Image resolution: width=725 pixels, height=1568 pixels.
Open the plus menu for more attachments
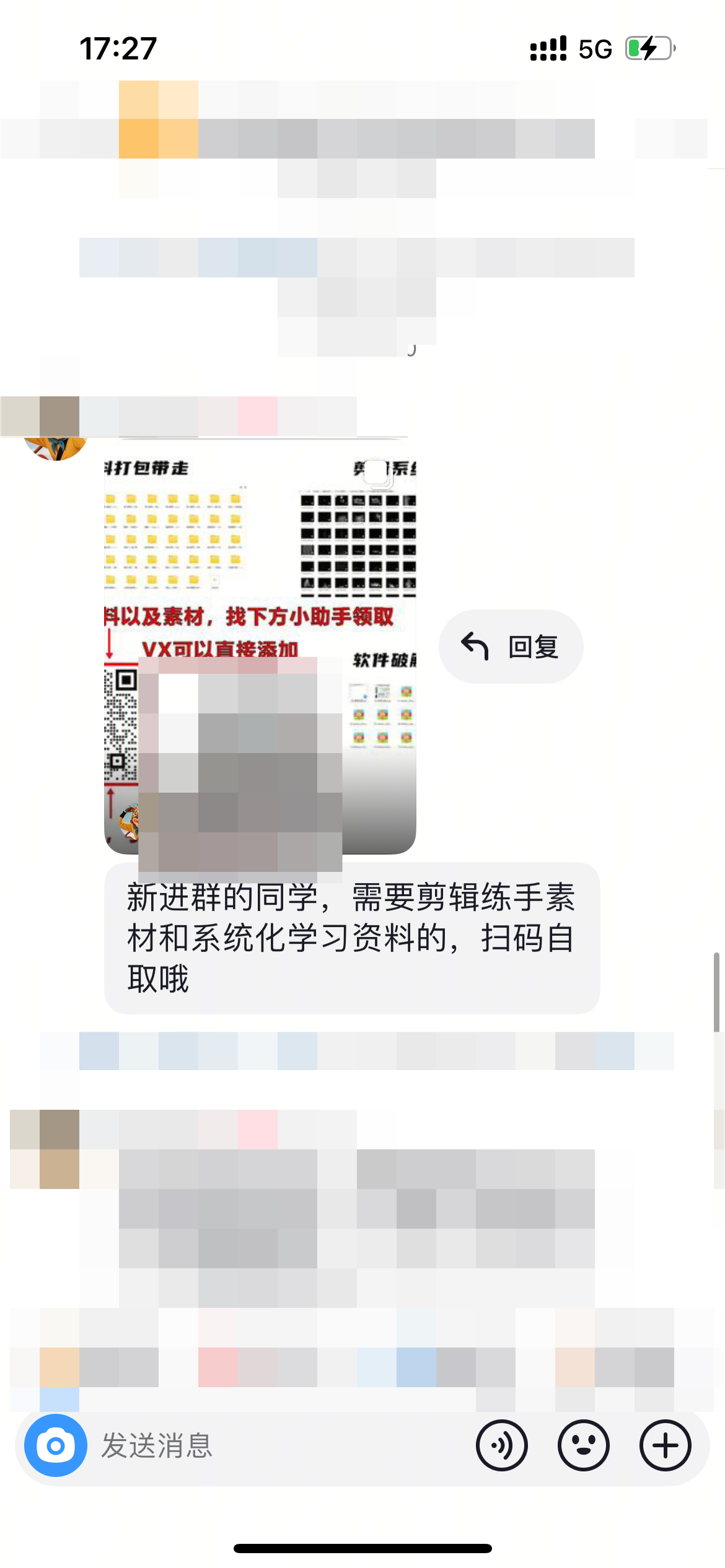point(665,1445)
